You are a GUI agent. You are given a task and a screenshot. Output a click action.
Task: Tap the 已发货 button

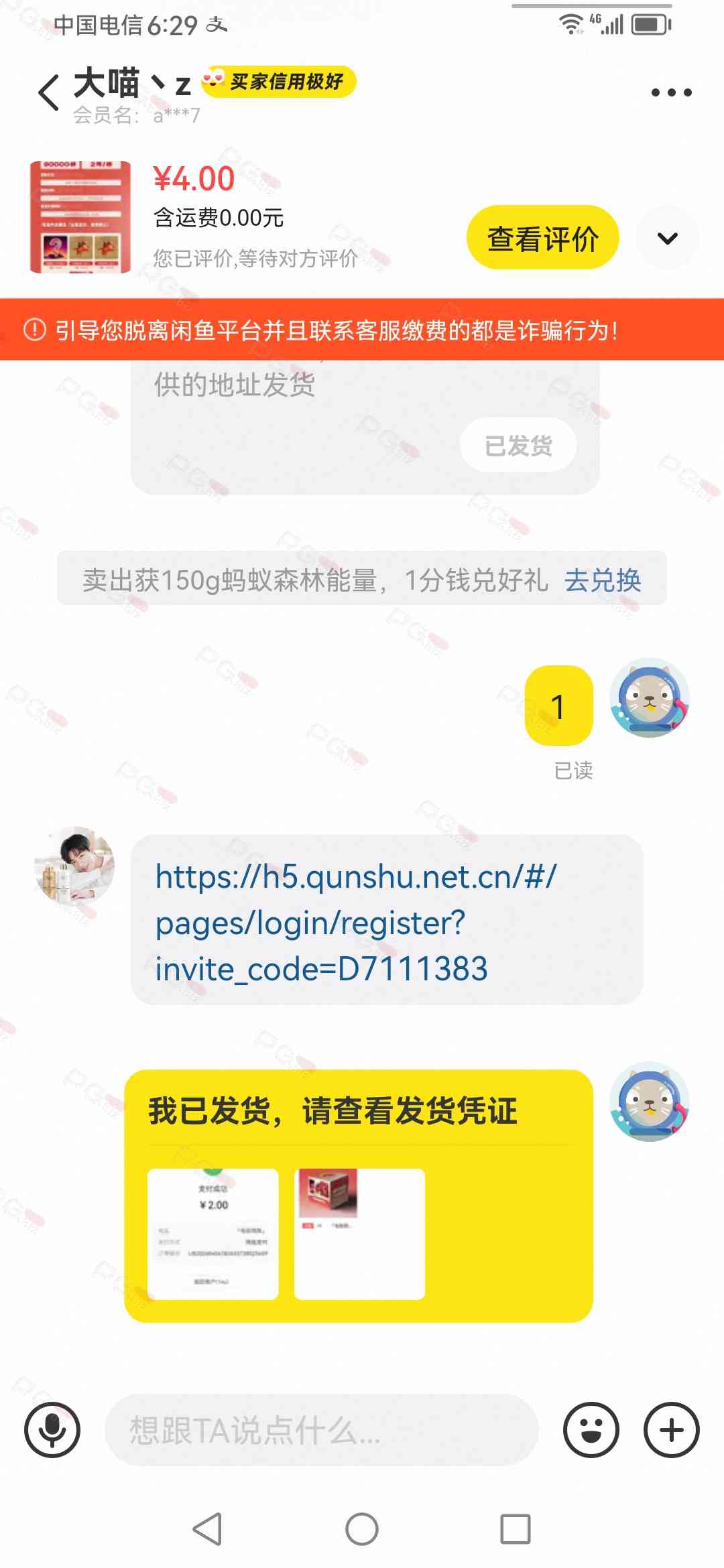pos(518,445)
